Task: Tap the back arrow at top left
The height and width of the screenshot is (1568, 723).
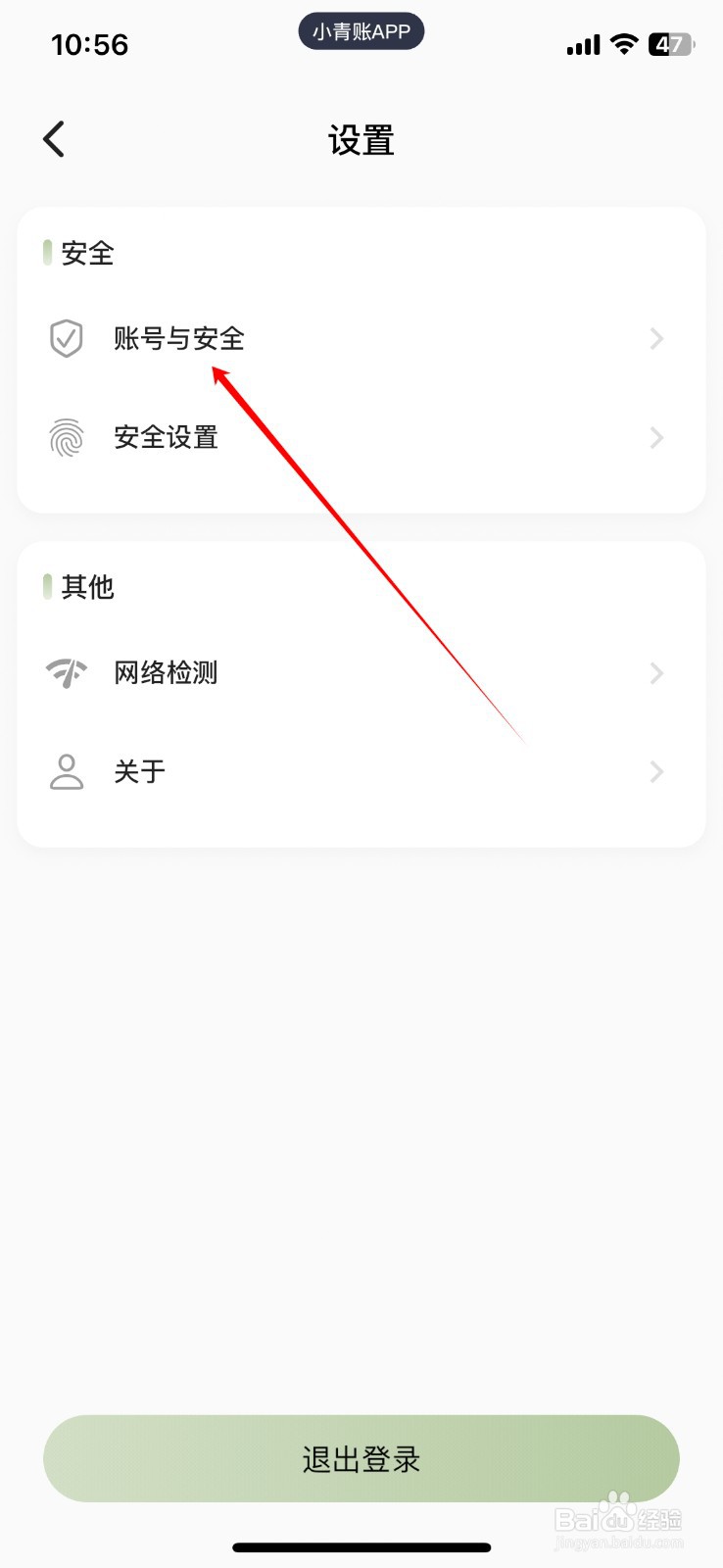Action: pos(54,138)
